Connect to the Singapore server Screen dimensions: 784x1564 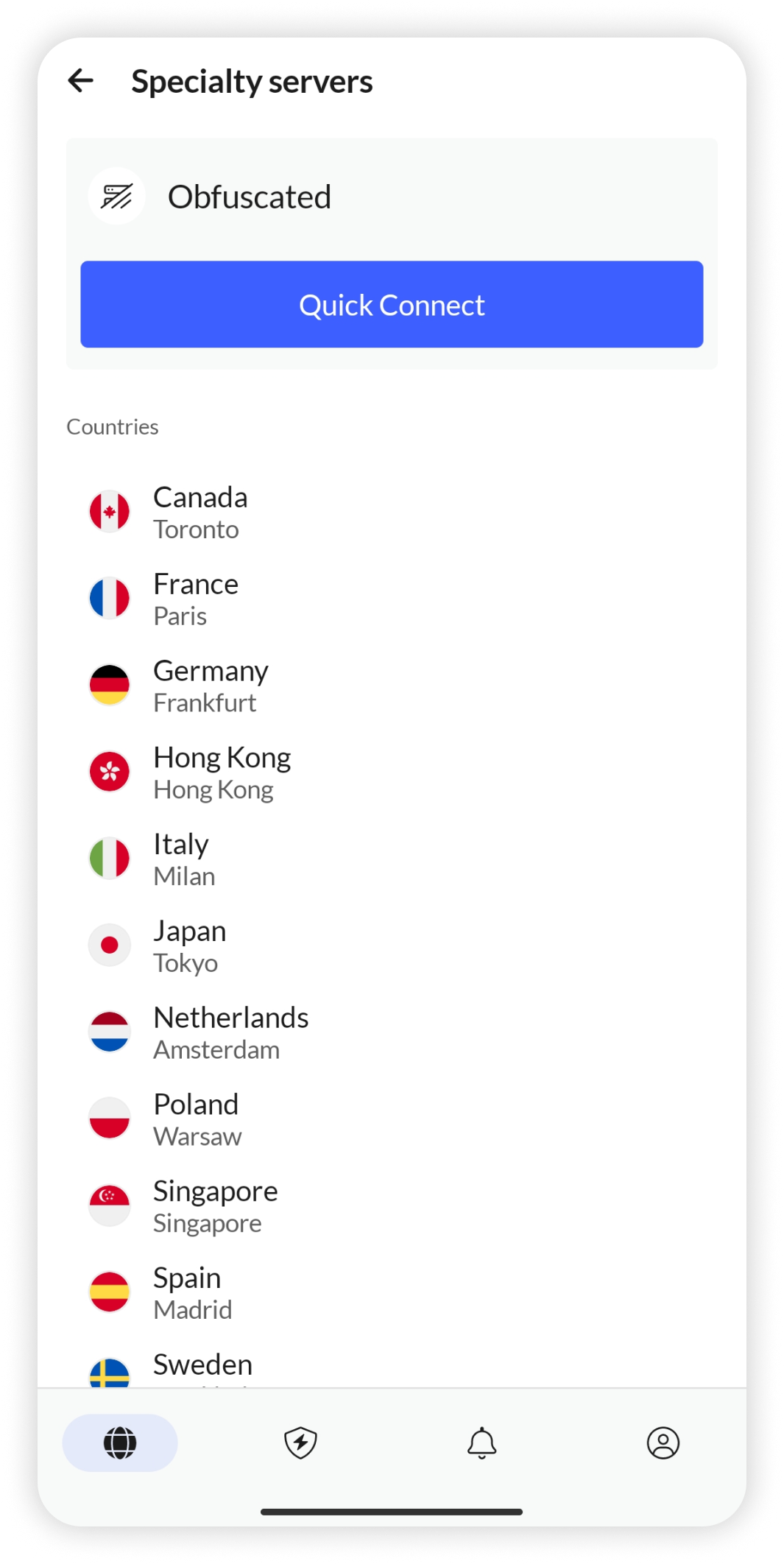pos(215,1205)
